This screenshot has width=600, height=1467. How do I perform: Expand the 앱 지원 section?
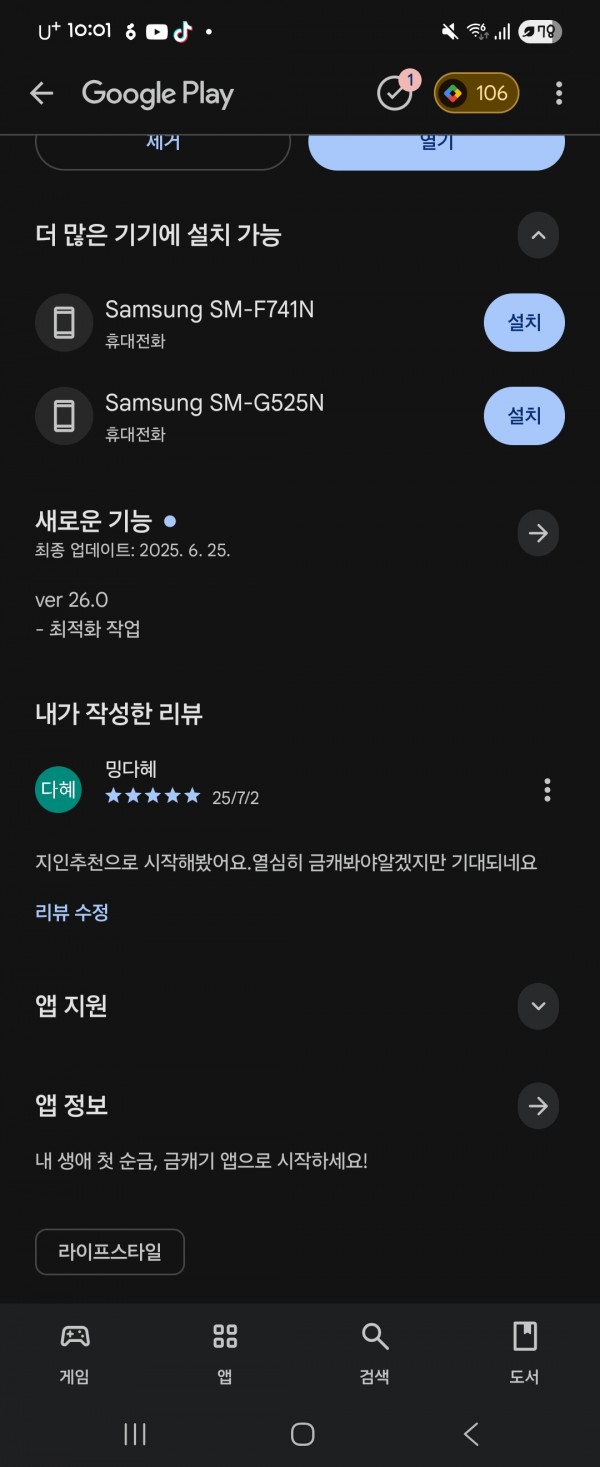click(538, 1006)
